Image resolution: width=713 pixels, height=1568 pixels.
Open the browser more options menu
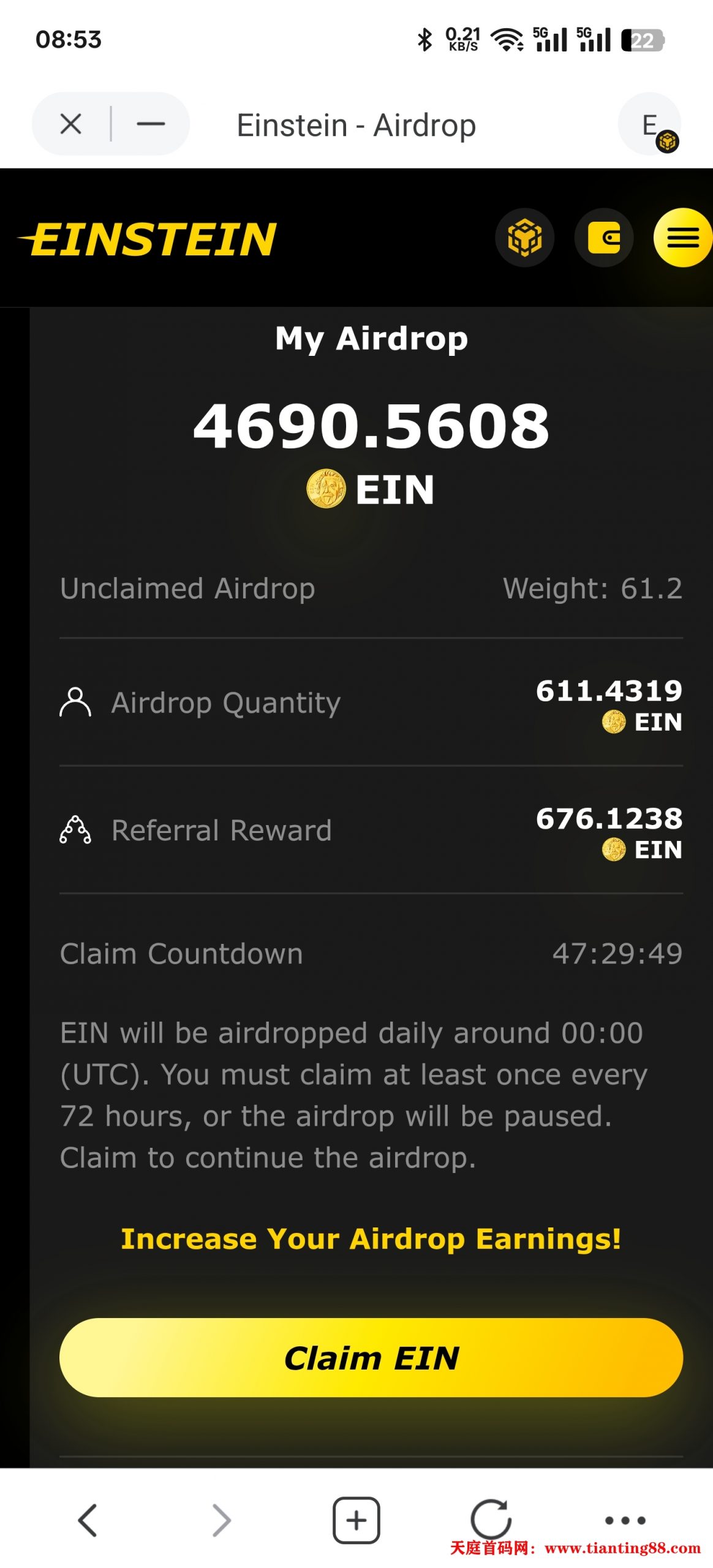625,1520
